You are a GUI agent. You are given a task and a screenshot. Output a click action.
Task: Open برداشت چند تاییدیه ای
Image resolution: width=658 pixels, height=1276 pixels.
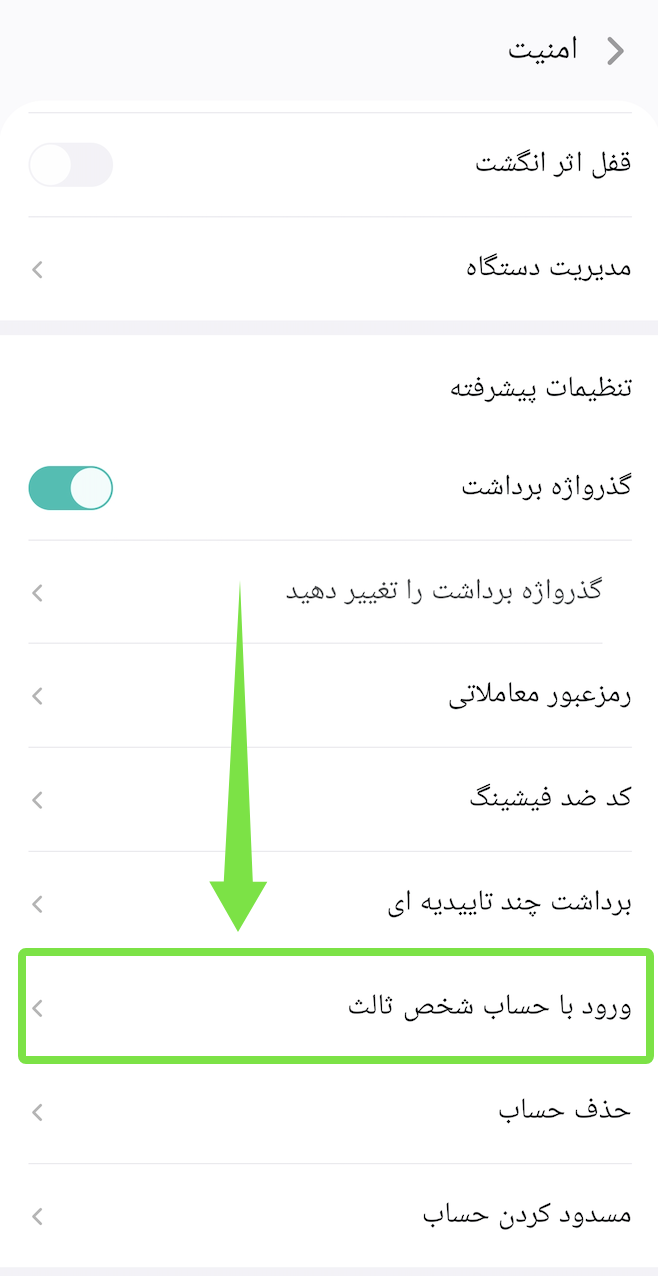coord(329,904)
